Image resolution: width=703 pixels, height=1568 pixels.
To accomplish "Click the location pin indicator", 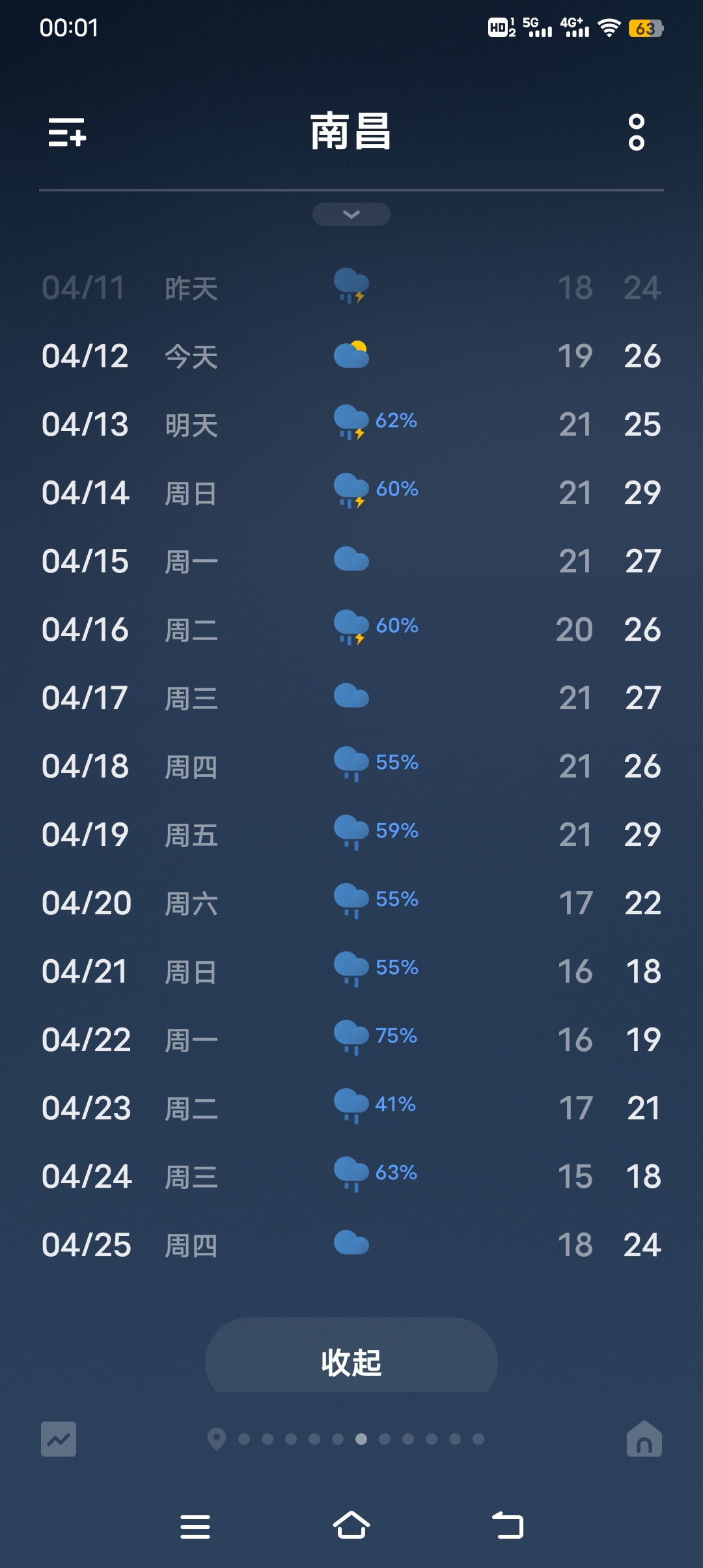I will click(x=217, y=1439).
